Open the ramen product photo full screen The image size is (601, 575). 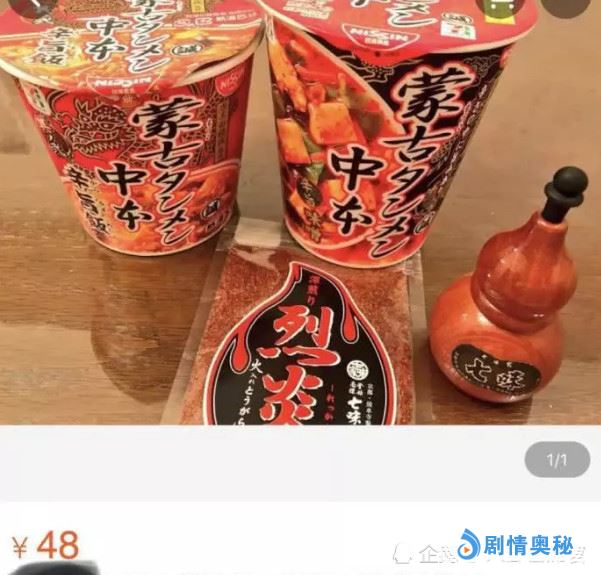(300, 220)
